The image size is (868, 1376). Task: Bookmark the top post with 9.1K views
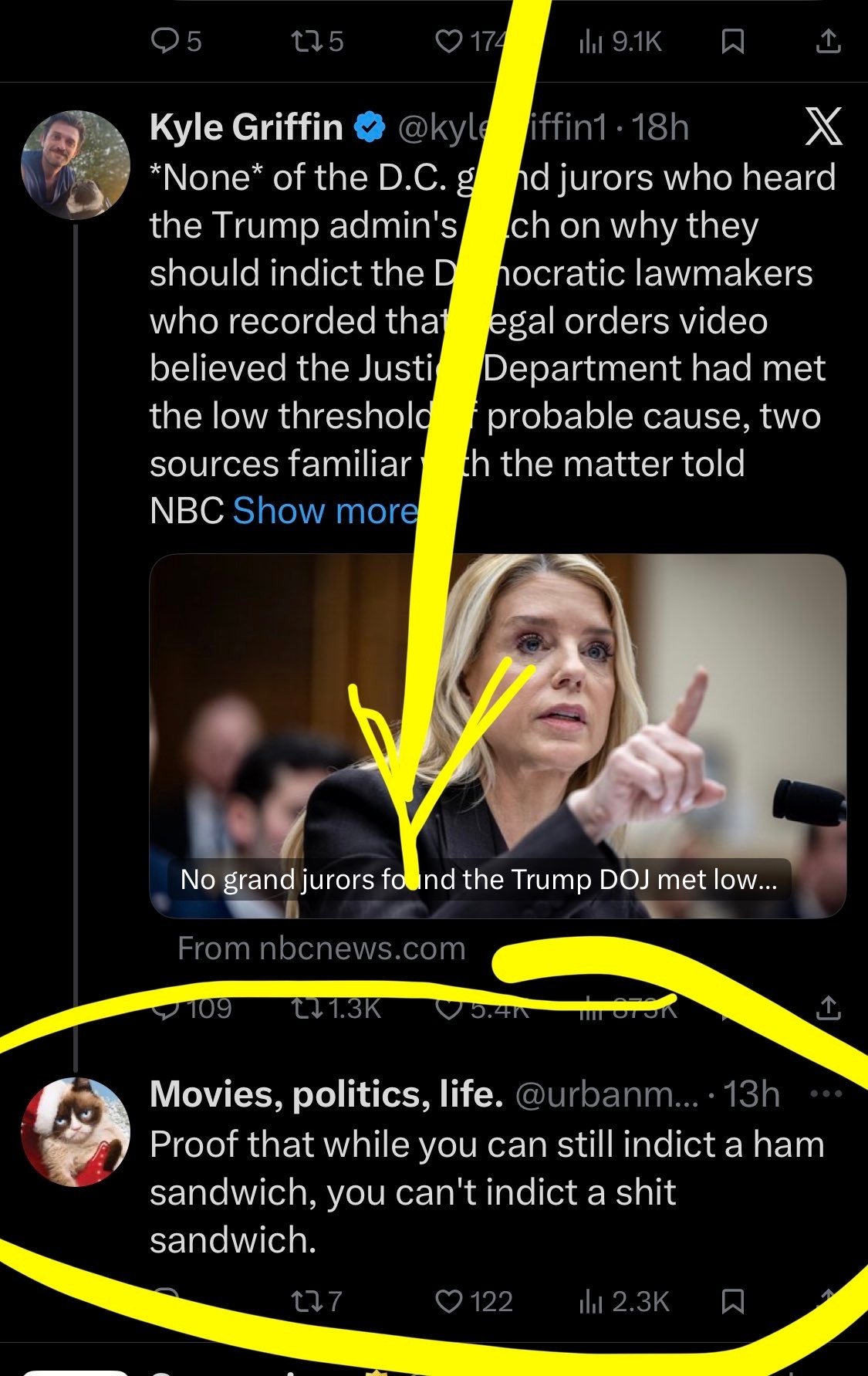click(x=731, y=42)
